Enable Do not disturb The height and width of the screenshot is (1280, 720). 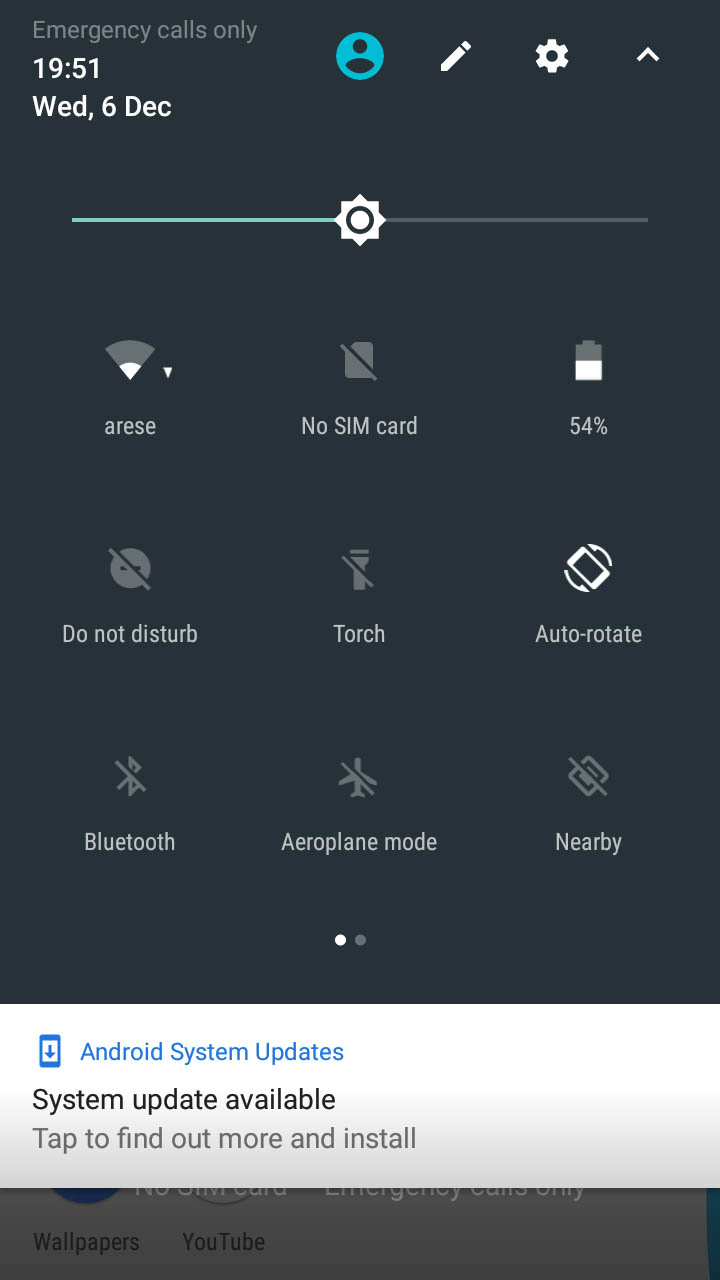pyautogui.click(x=130, y=596)
